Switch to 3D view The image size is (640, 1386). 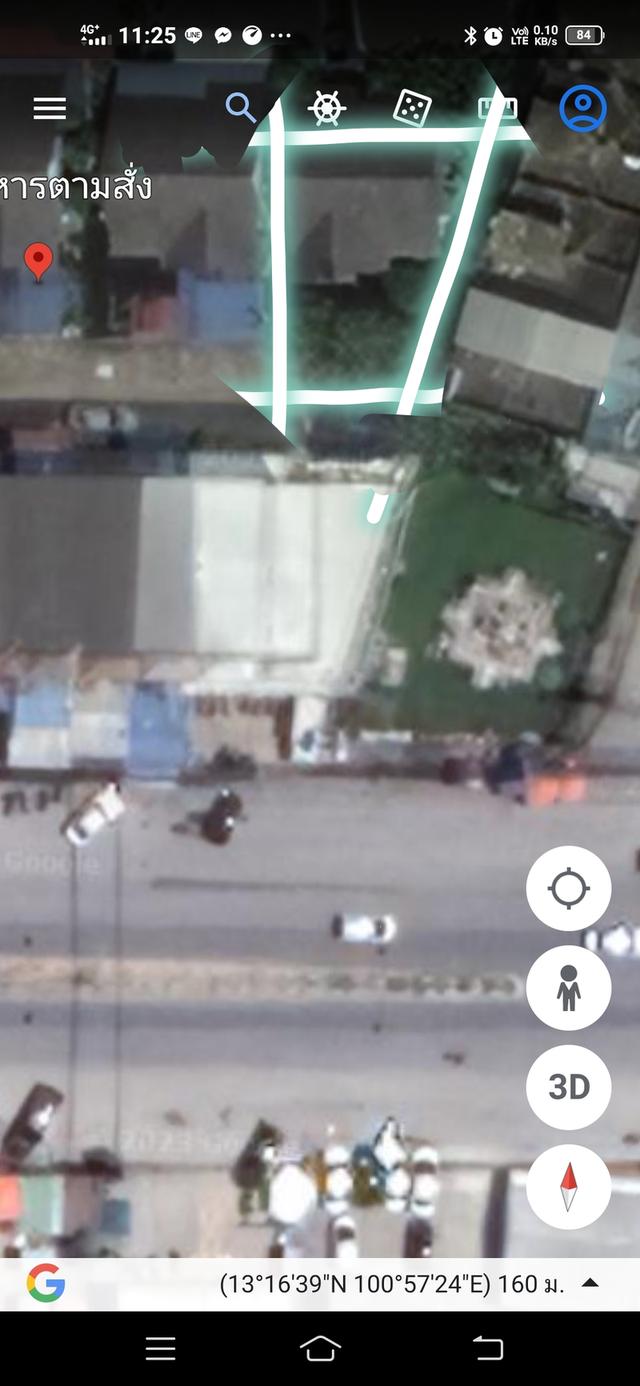(x=568, y=1087)
